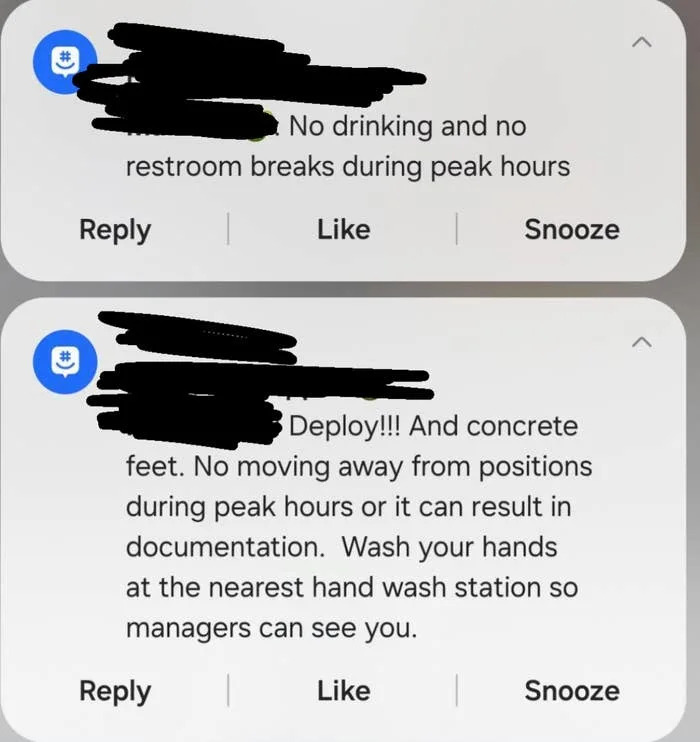Reply to the "Deploy!!! And concrete feet" notification
The height and width of the screenshot is (742, 700).
tap(115, 690)
